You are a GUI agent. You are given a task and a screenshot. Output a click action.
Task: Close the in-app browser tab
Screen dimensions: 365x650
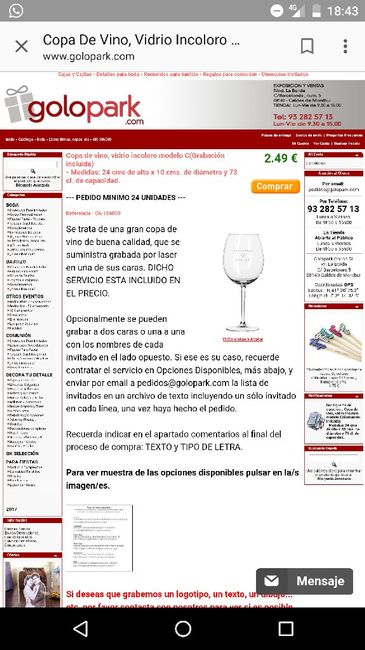click(x=21, y=46)
